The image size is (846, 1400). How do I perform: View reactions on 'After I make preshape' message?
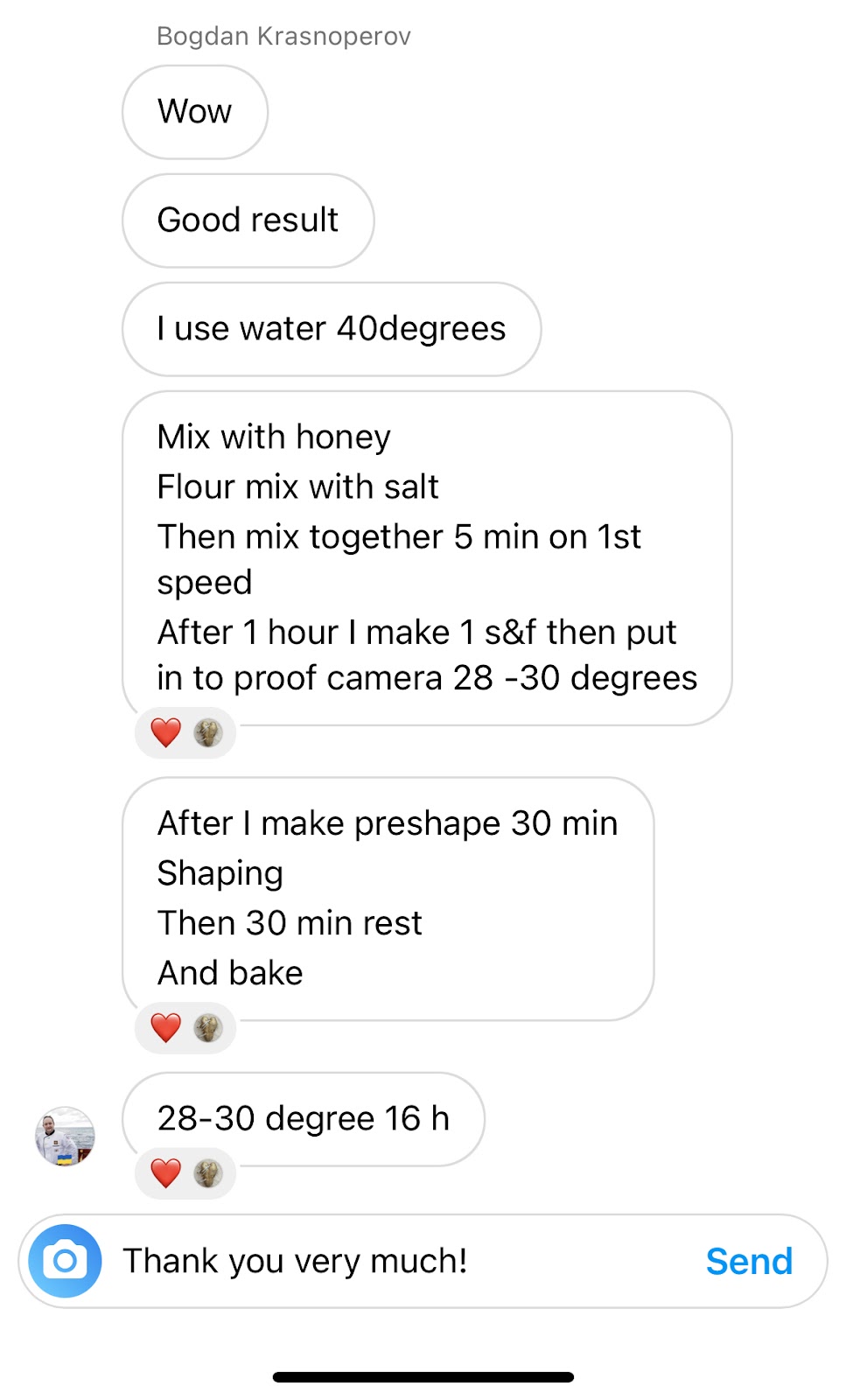point(185,1027)
